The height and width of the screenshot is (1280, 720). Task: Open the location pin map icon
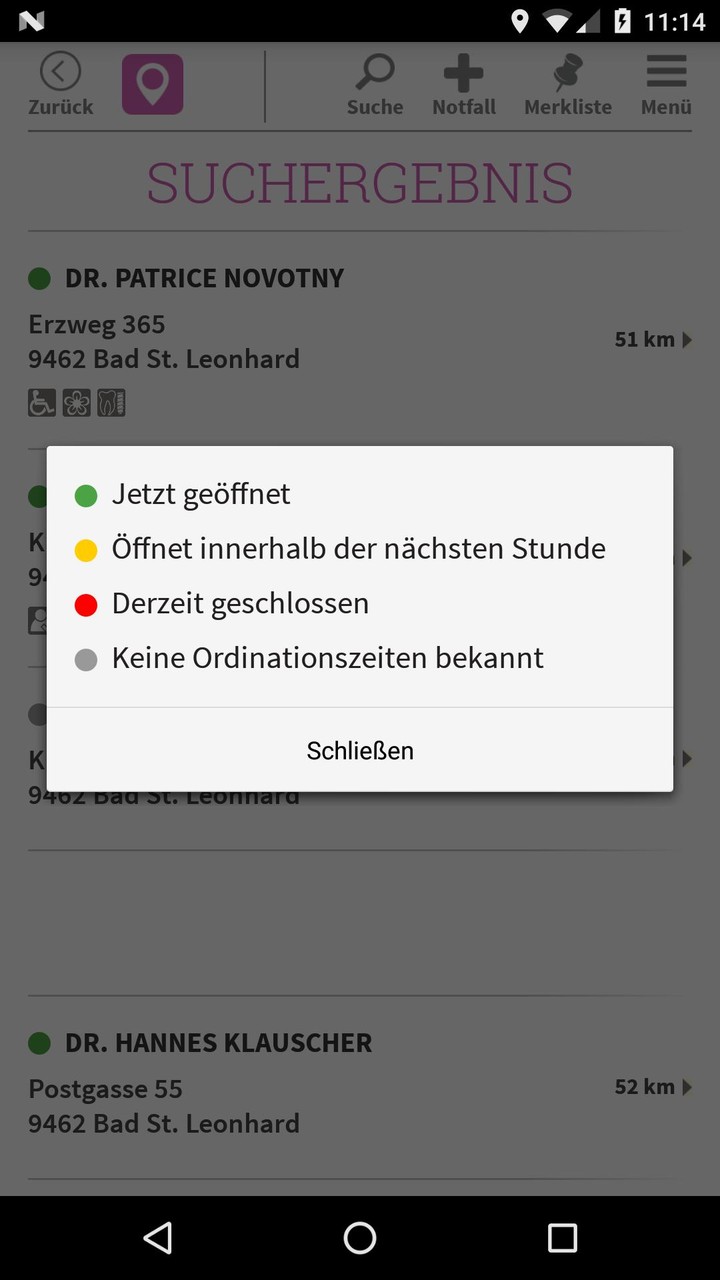[151, 83]
